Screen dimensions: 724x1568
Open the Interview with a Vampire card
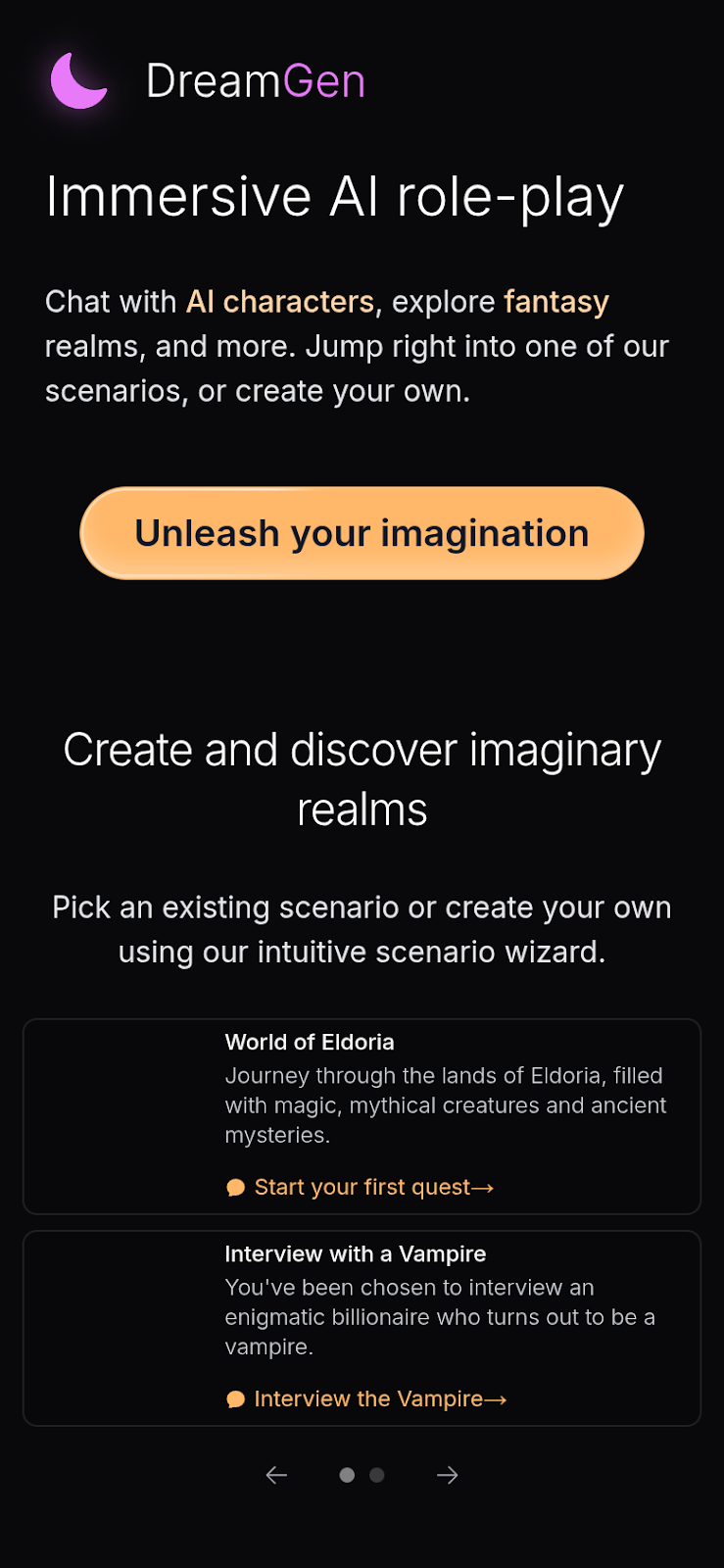pyautogui.click(x=362, y=1328)
